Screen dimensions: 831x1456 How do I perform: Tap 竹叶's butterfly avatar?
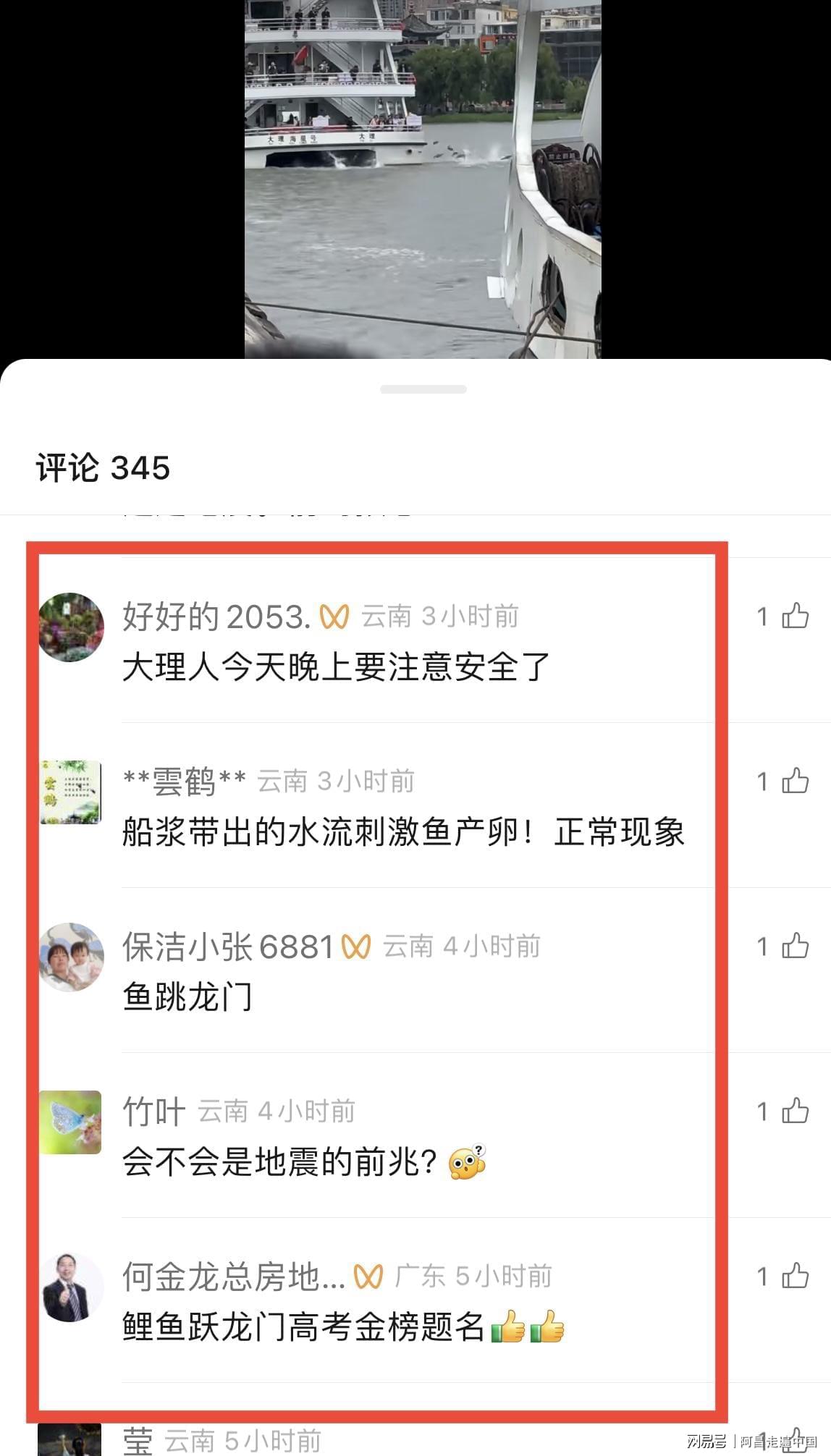70,1122
